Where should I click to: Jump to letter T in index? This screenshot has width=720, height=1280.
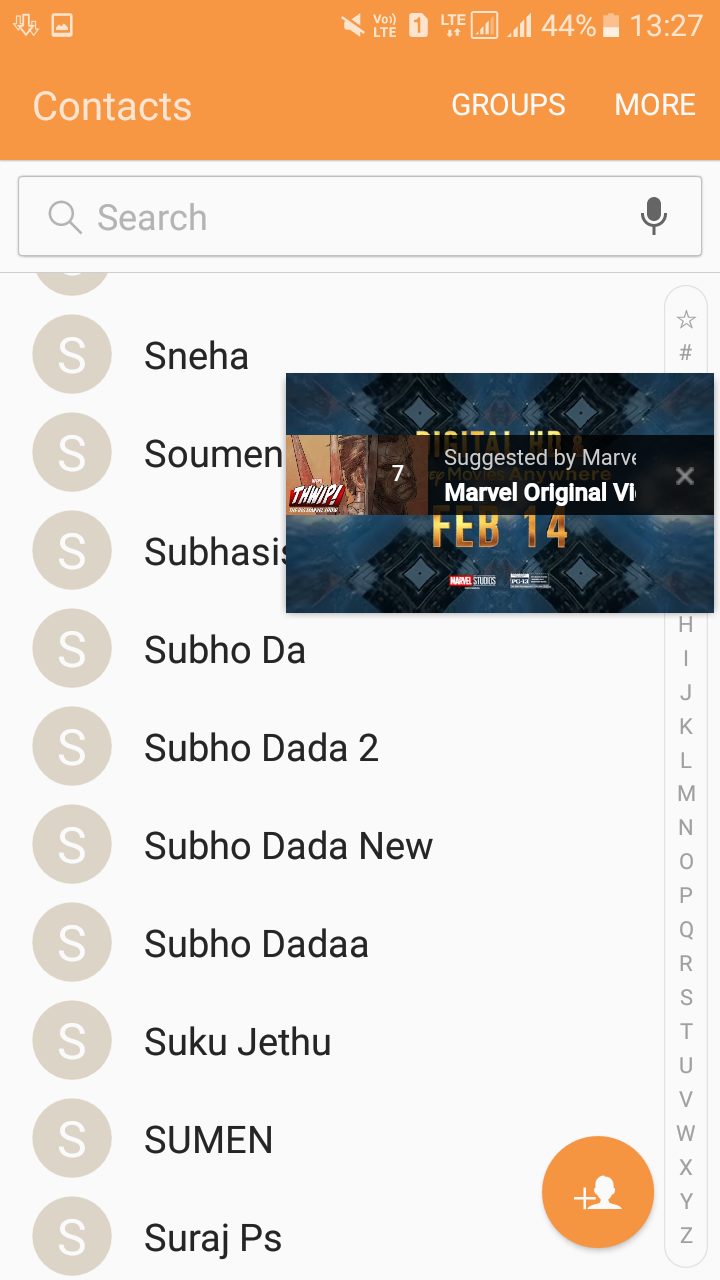tap(686, 1032)
